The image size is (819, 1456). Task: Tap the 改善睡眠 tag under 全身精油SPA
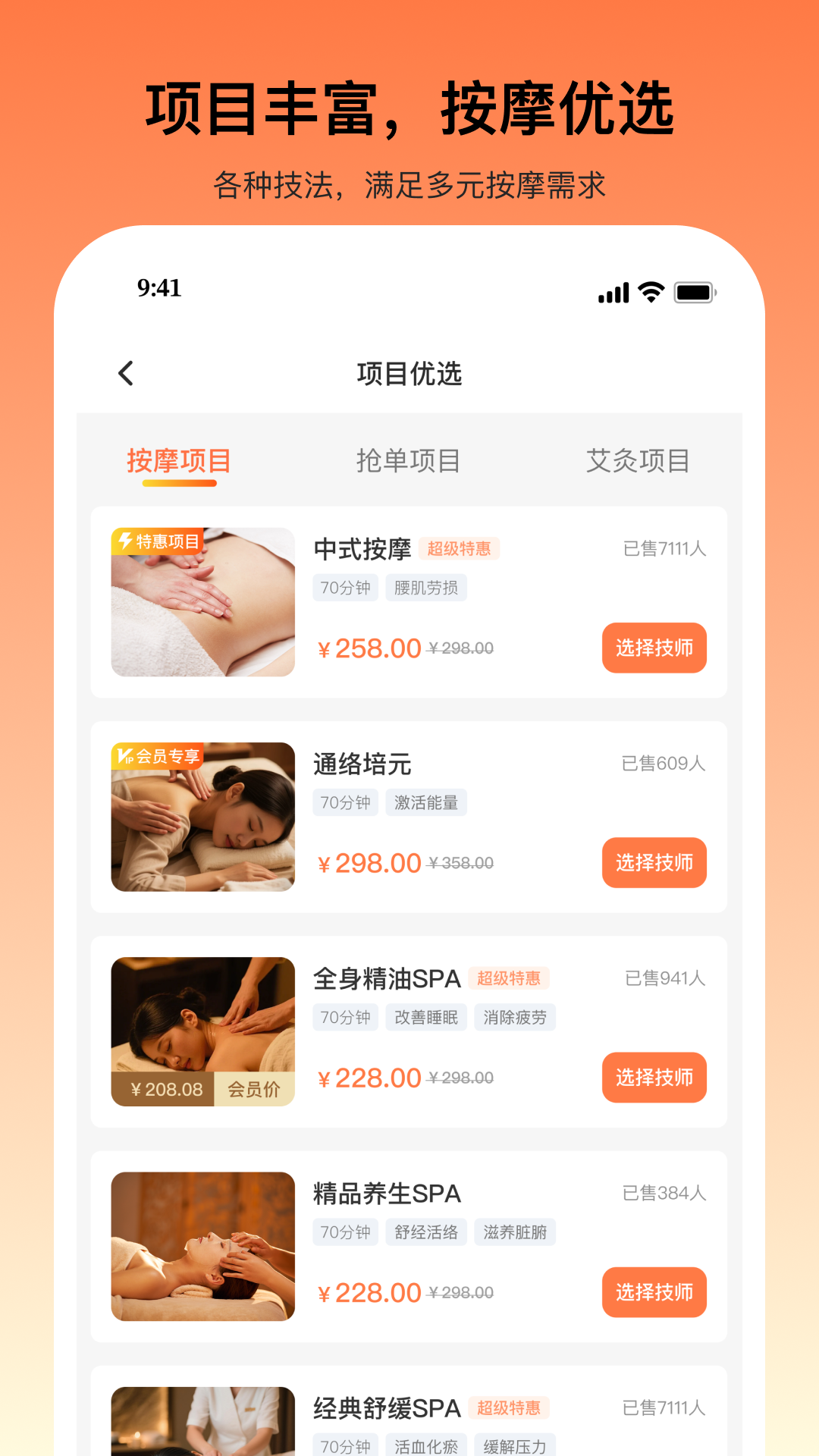426,1017
